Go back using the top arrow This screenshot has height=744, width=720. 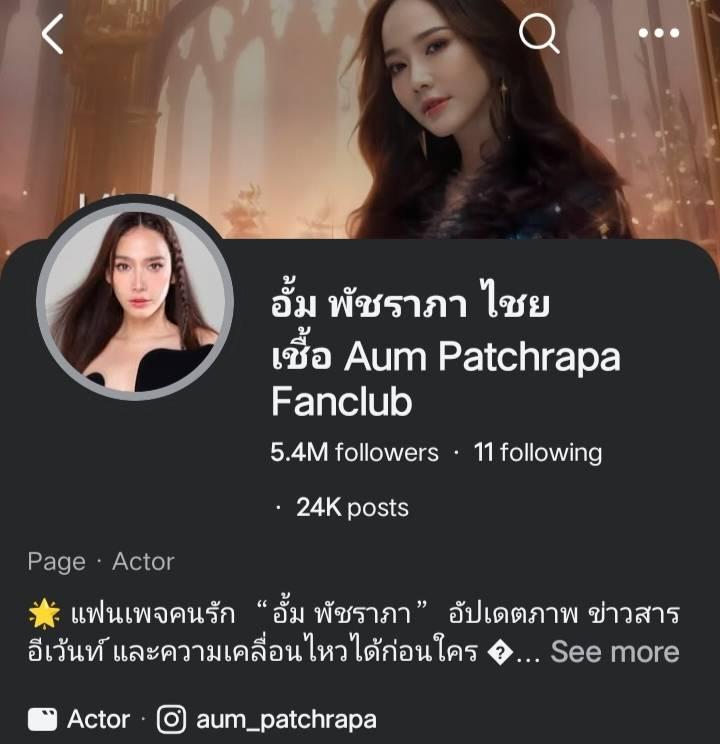click(52, 36)
